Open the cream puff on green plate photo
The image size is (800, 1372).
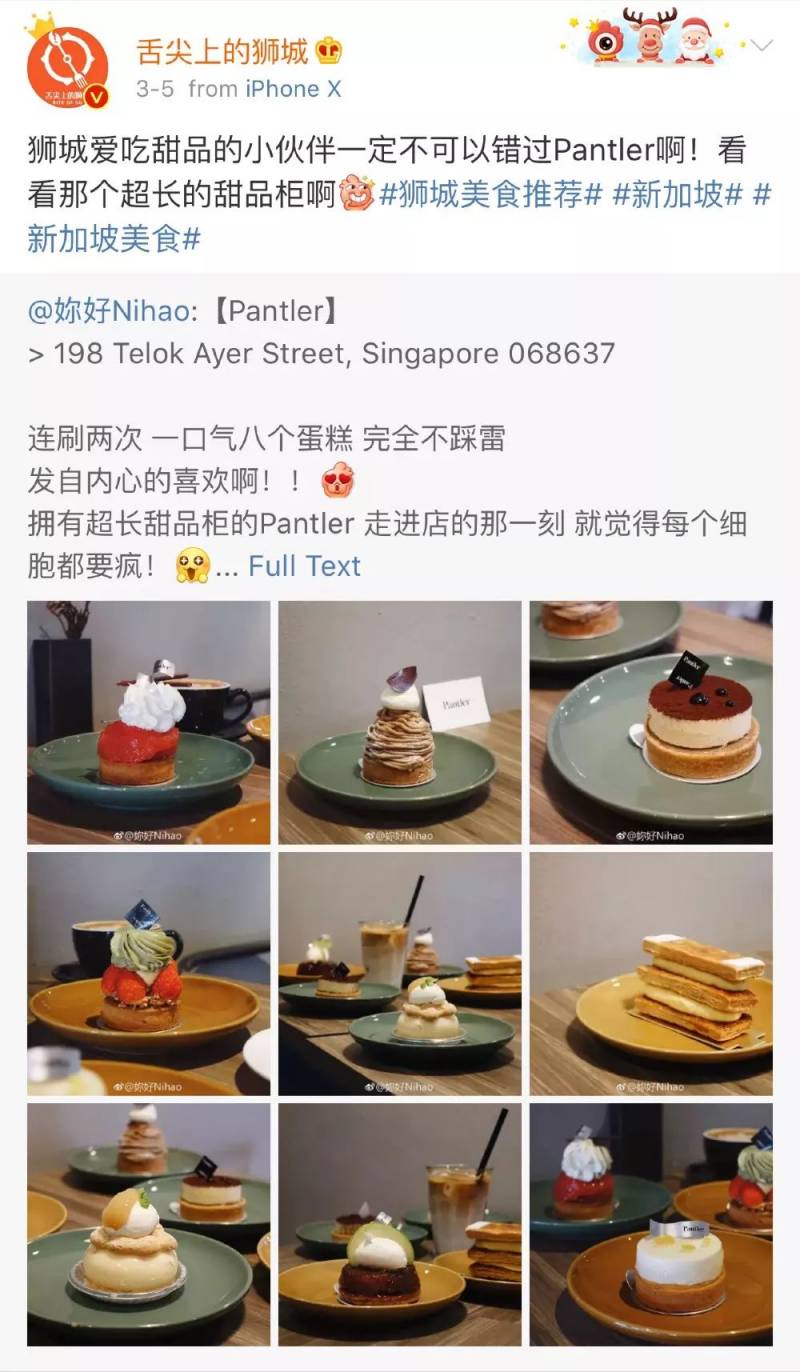coord(148,1224)
